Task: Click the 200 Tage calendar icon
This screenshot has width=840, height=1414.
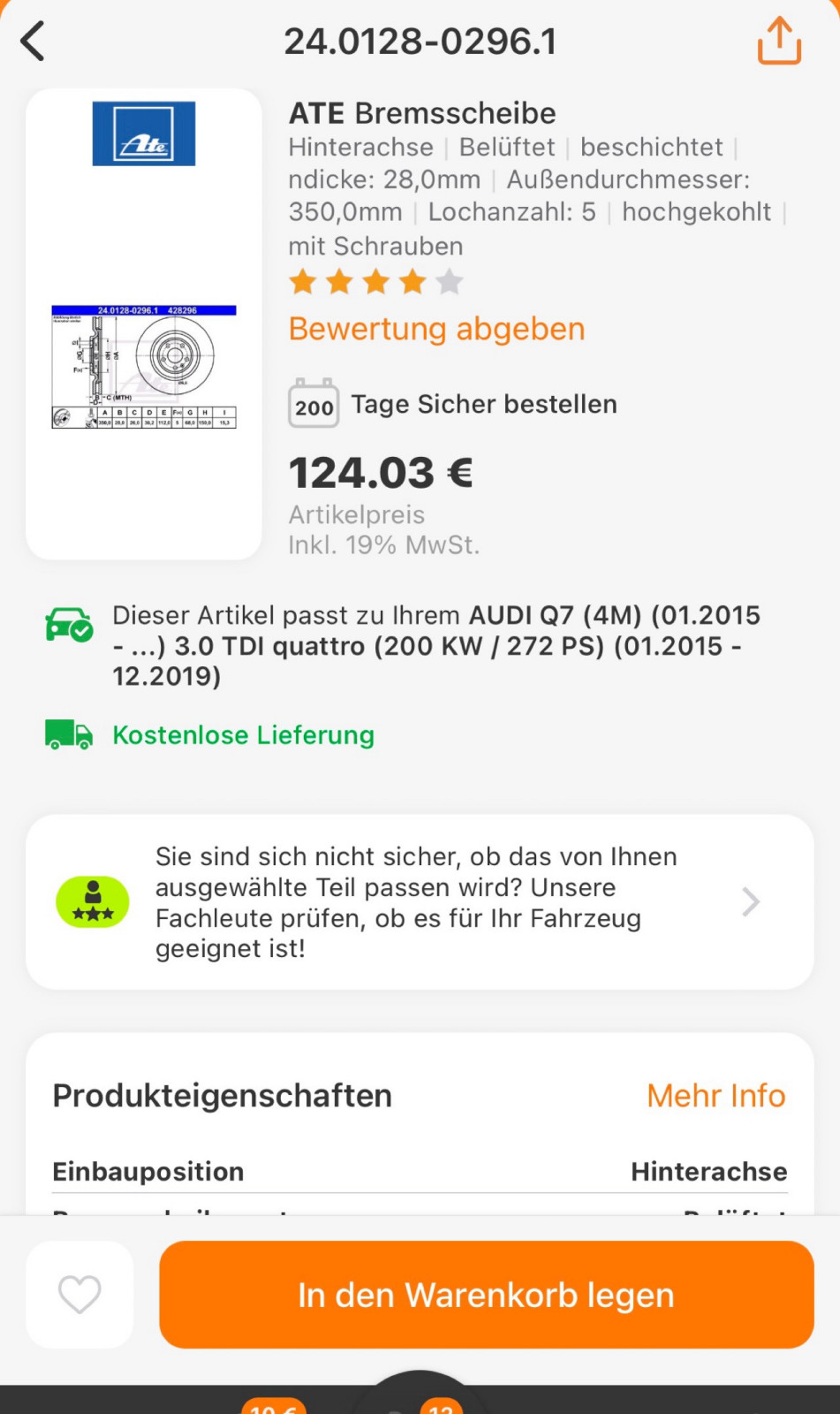Action: (x=314, y=405)
